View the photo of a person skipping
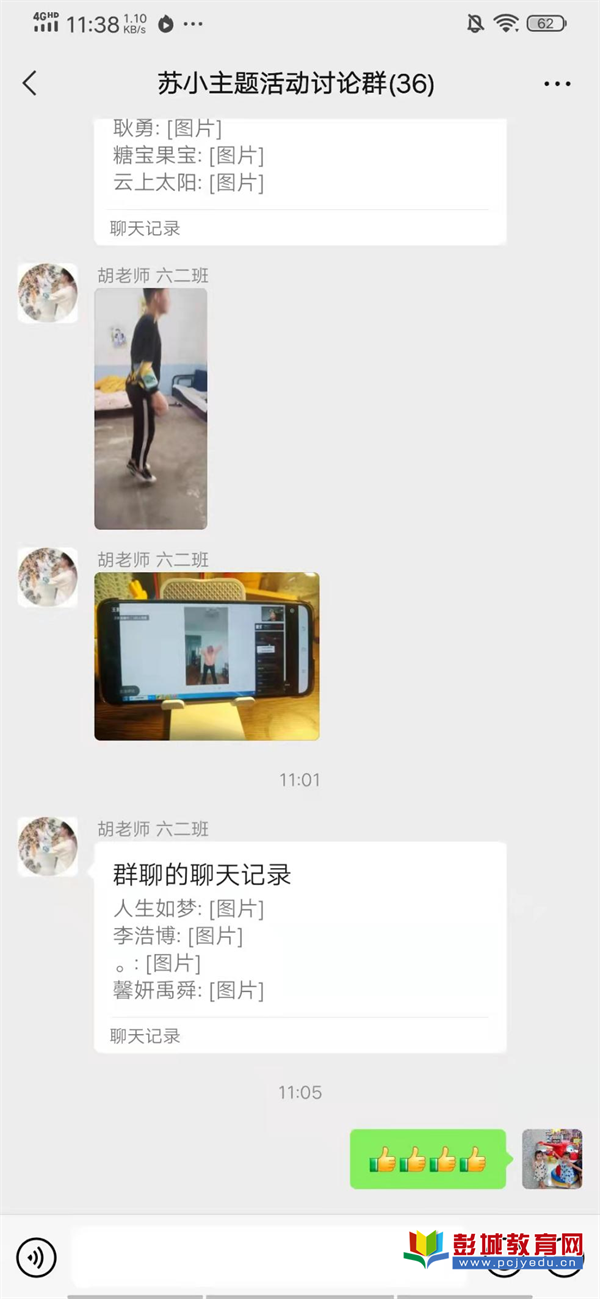Viewport: 600px width, 1299px height. 151,408
